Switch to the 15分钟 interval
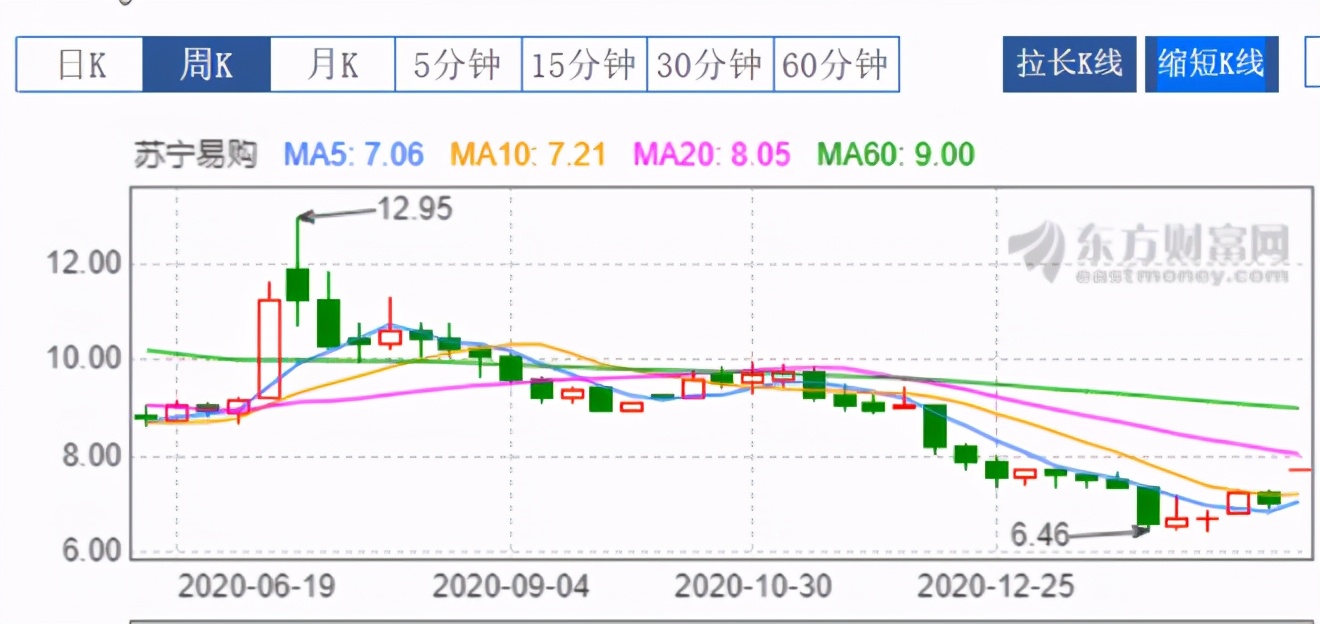This screenshot has height=624, width=1320. (584, 66)
